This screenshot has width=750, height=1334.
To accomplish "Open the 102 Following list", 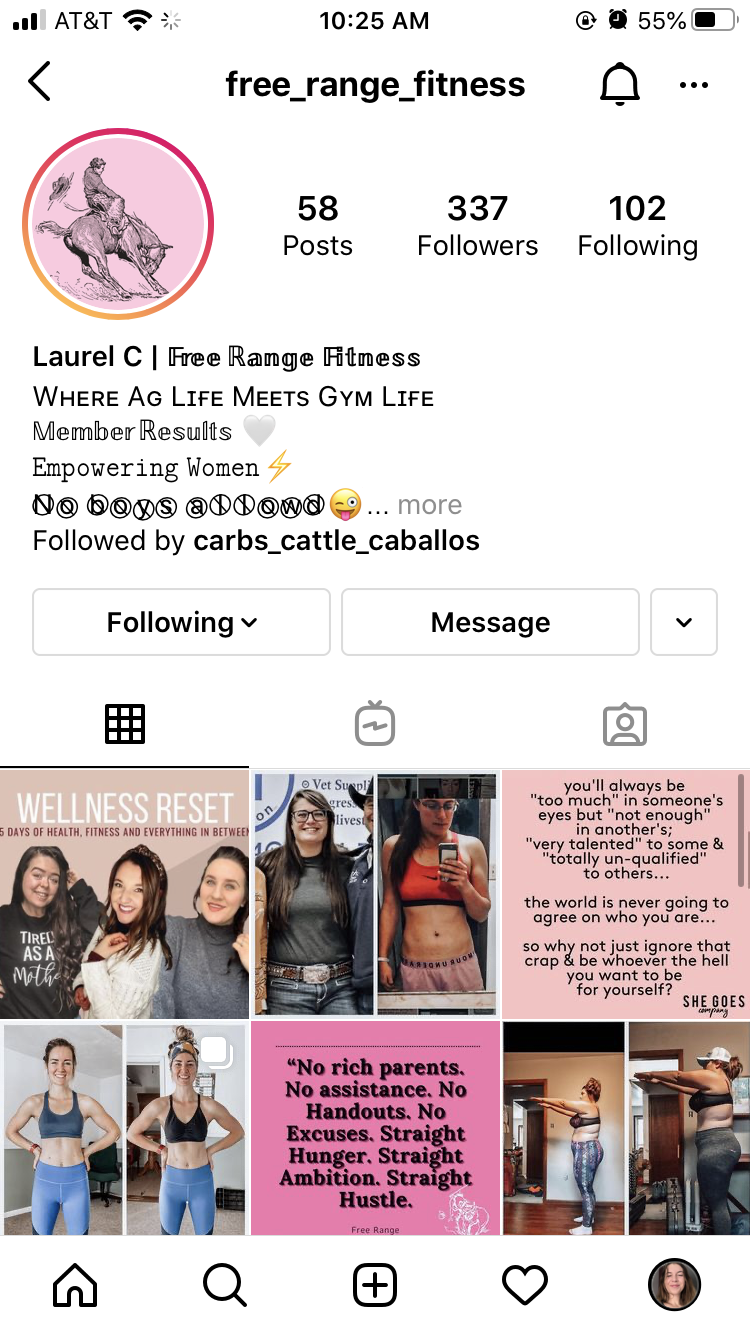I will (x=637, y=225).
